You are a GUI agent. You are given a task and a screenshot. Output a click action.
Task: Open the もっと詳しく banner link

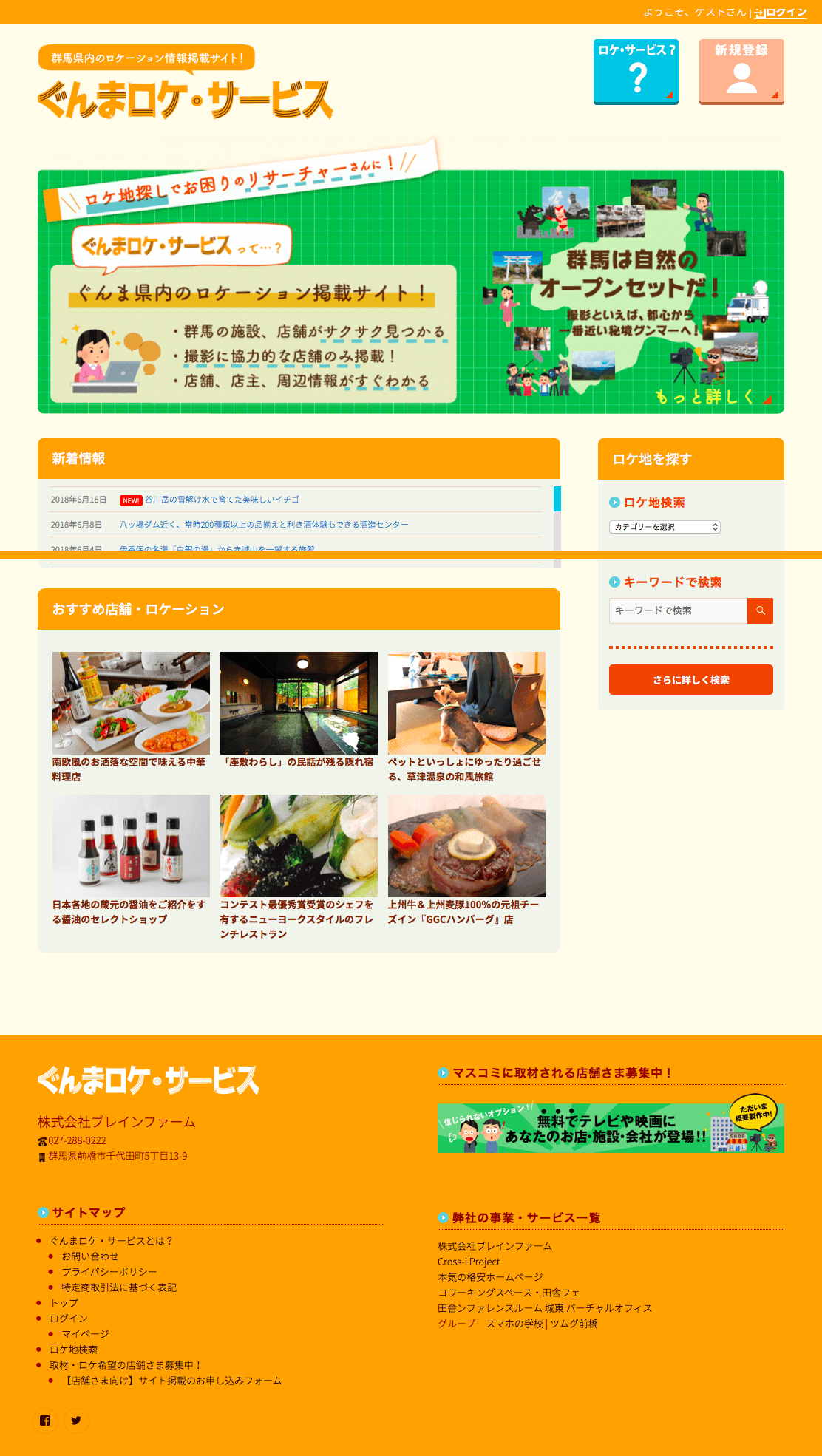coord(708,397)
